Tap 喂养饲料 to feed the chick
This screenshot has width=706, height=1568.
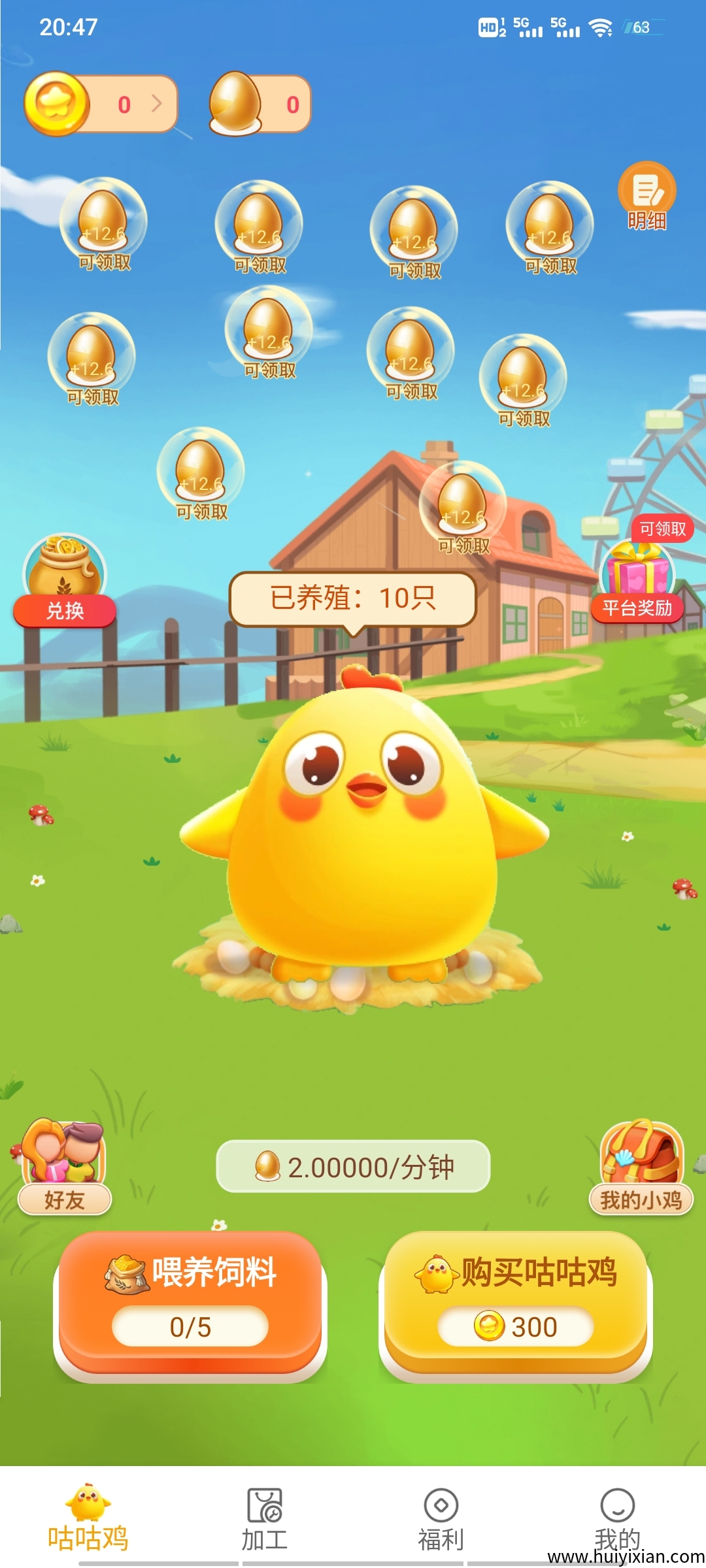pos(190,1301)
